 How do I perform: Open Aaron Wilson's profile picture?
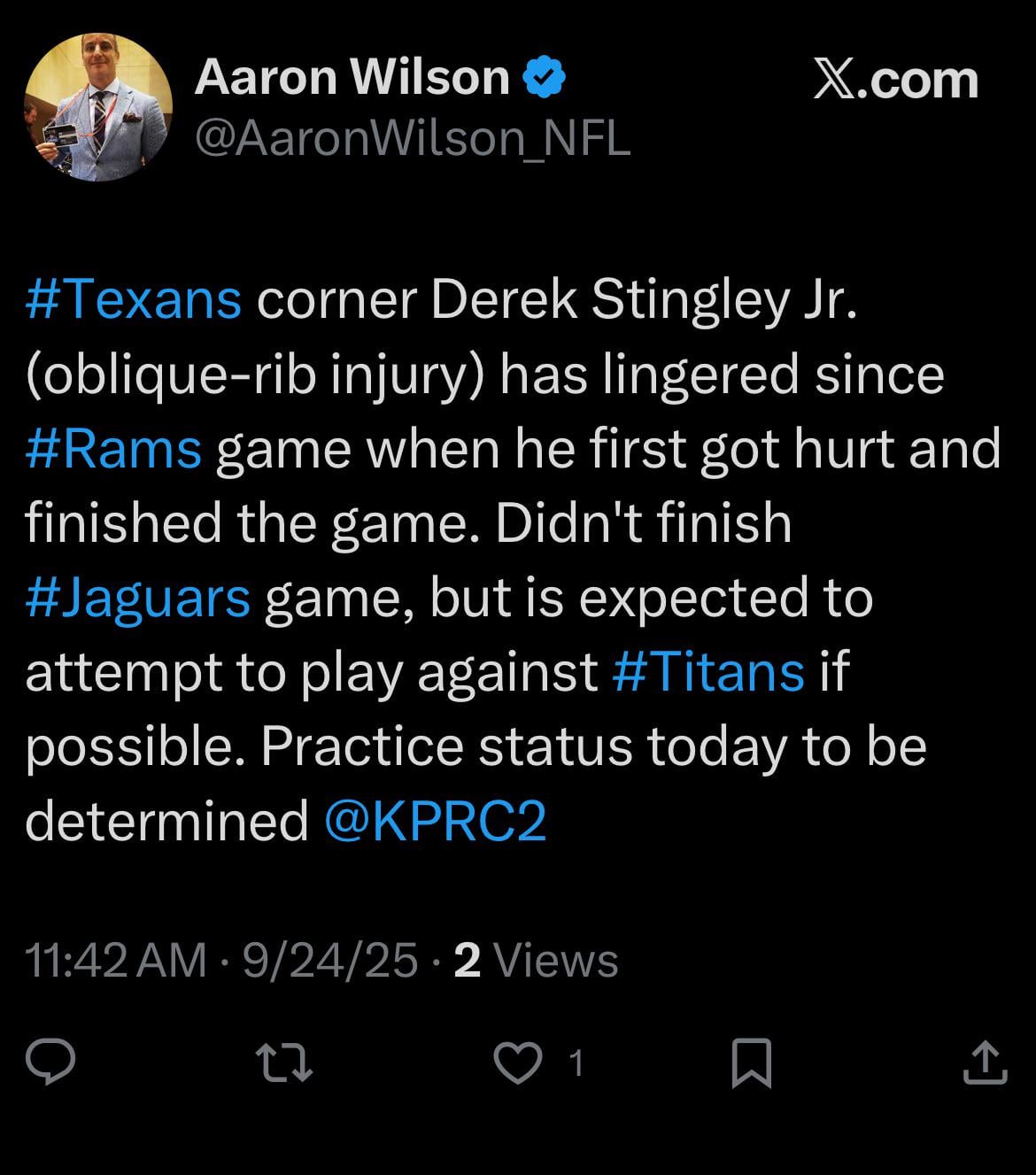(97, 107)
